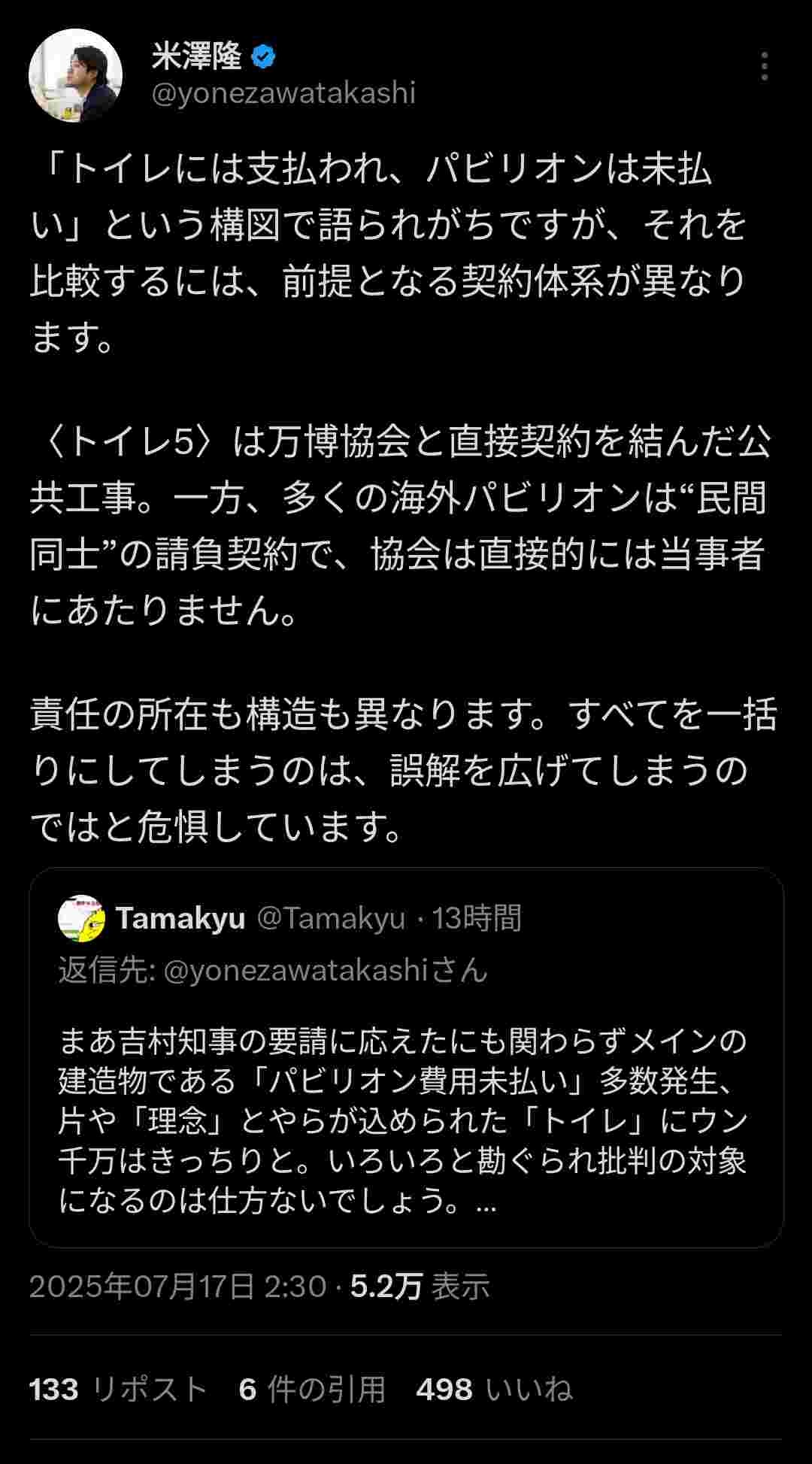View the 133 reposts list
This screenshot has width=812, height=1464.
click(x=118, y=1389)
